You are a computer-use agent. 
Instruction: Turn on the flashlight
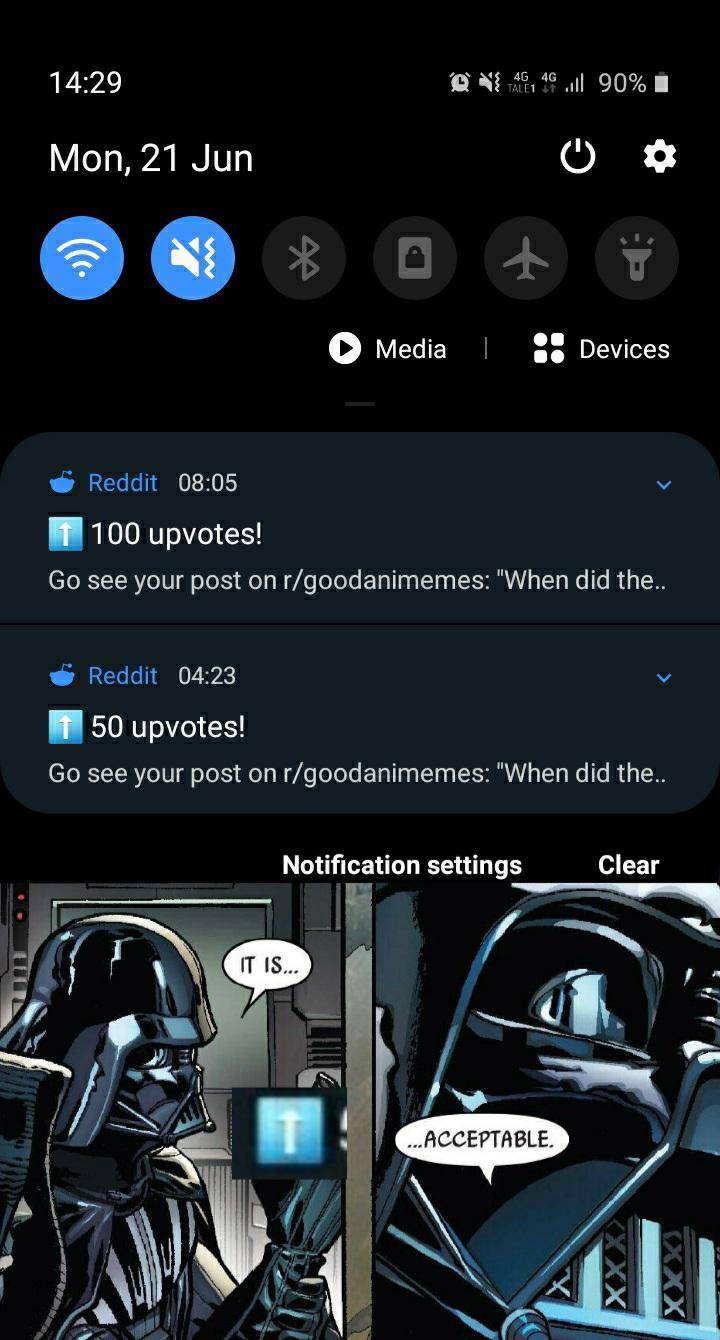tap(637, 258)
